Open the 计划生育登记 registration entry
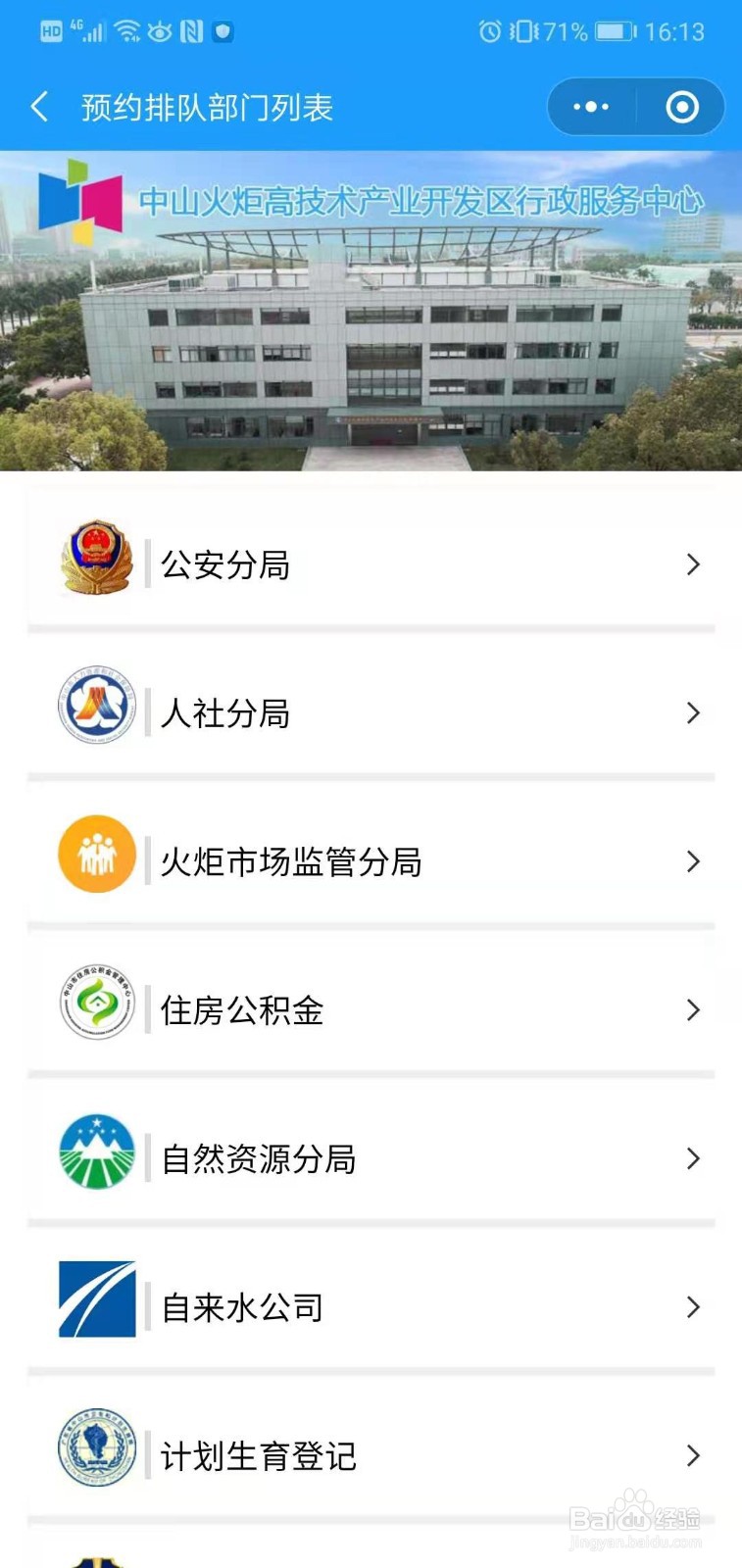742x1568 pixels. coord(372,1453)
